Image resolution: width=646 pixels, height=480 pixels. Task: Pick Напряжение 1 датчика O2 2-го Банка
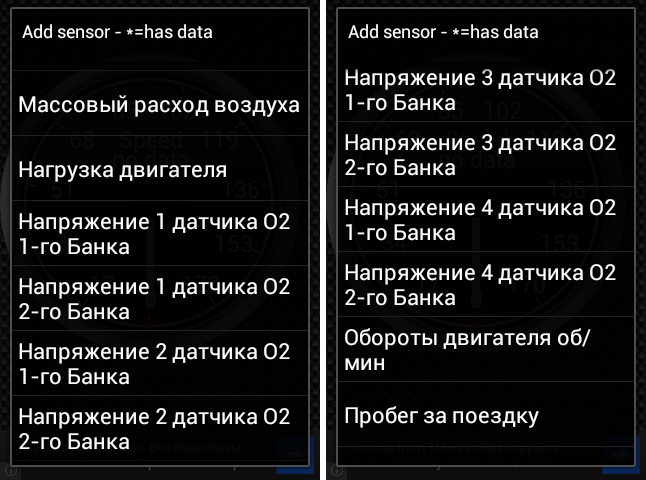(160, 299)
